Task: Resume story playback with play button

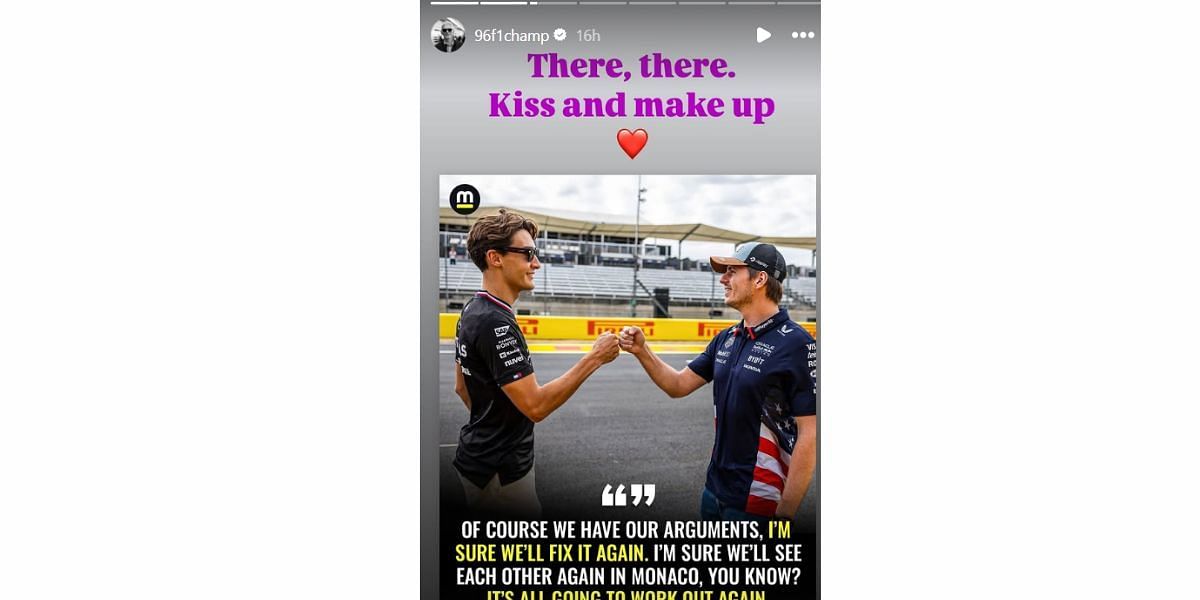Action: 763,35
